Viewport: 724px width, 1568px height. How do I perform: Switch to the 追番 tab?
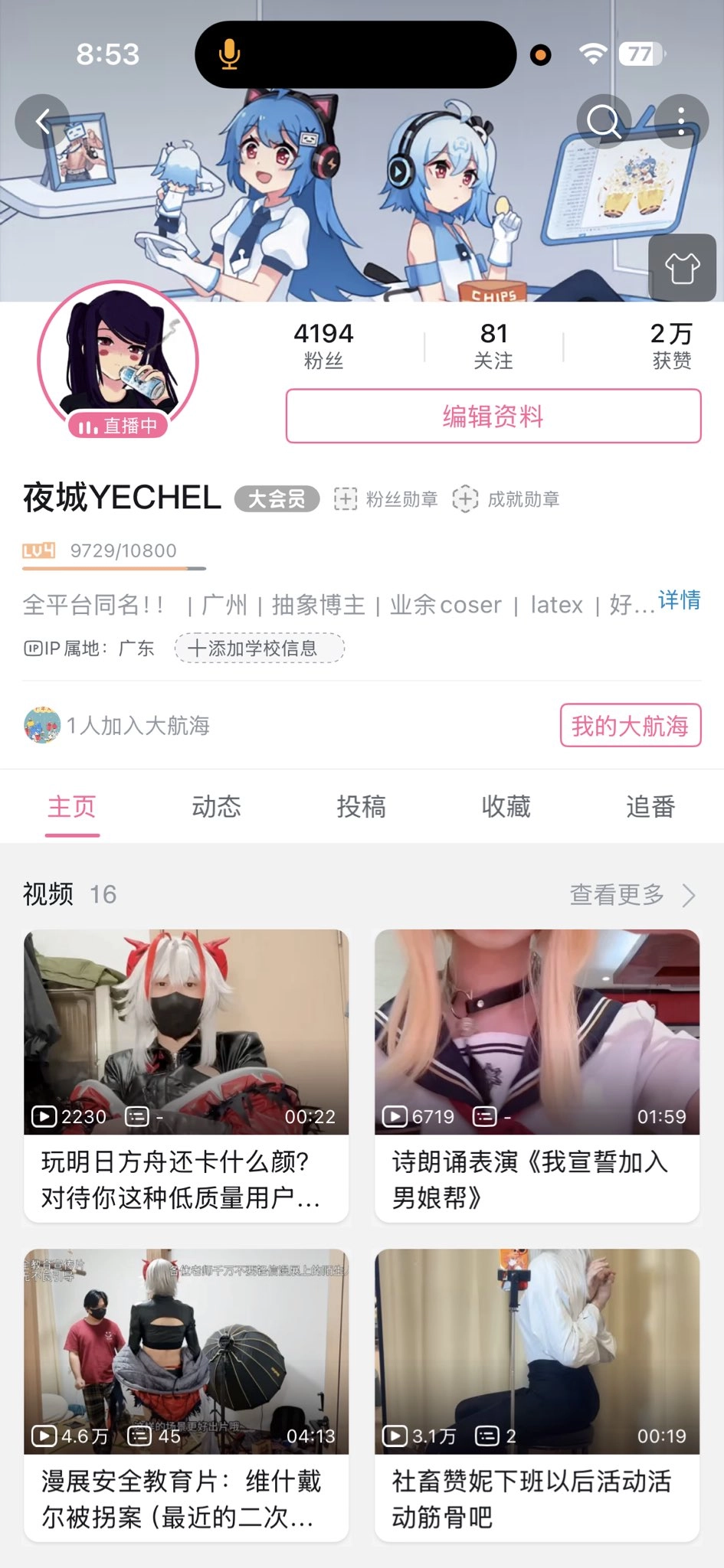pyautogui.click(x=650, y=806)
